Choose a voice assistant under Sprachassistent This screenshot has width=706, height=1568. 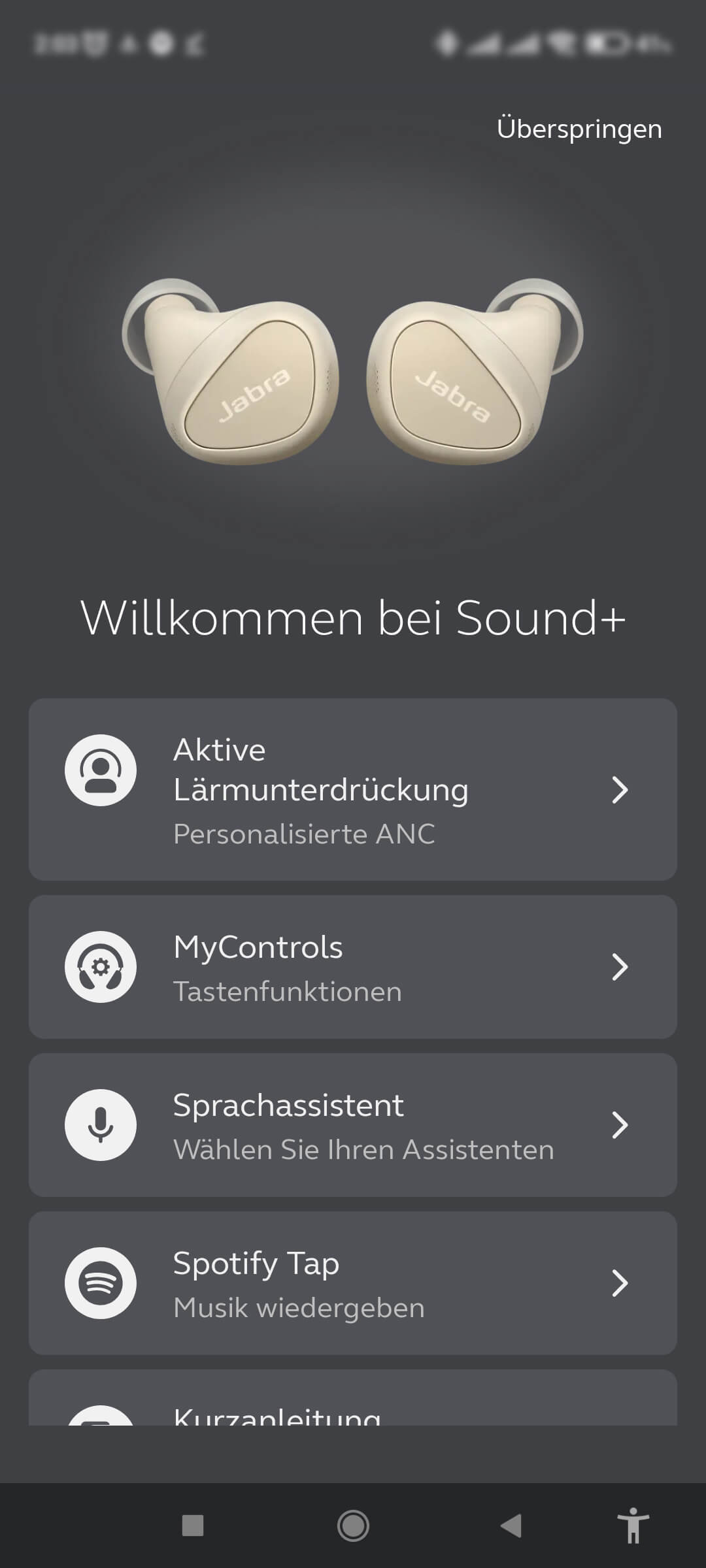(353, 1125)
